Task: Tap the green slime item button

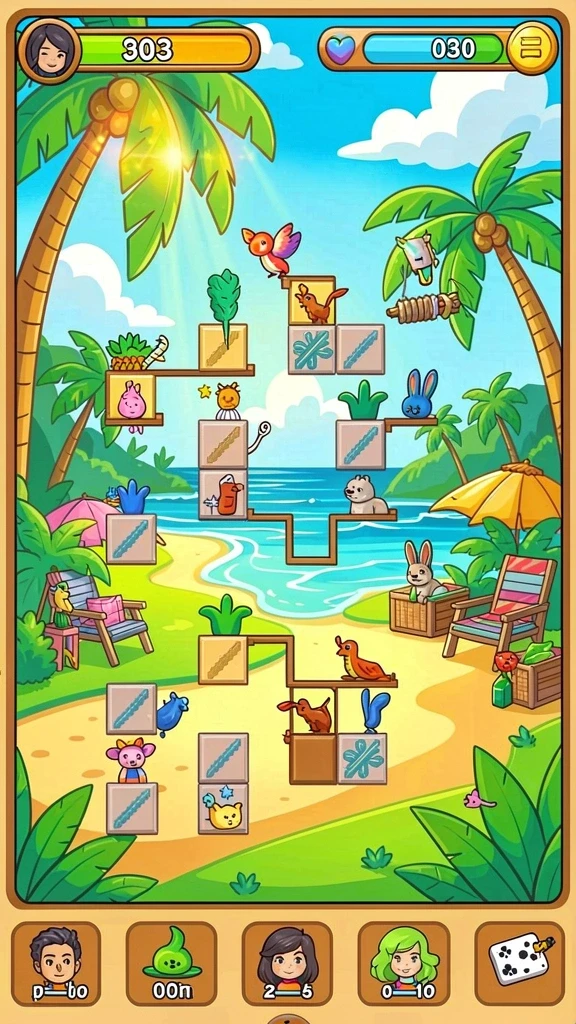Action: pos(172,963)
